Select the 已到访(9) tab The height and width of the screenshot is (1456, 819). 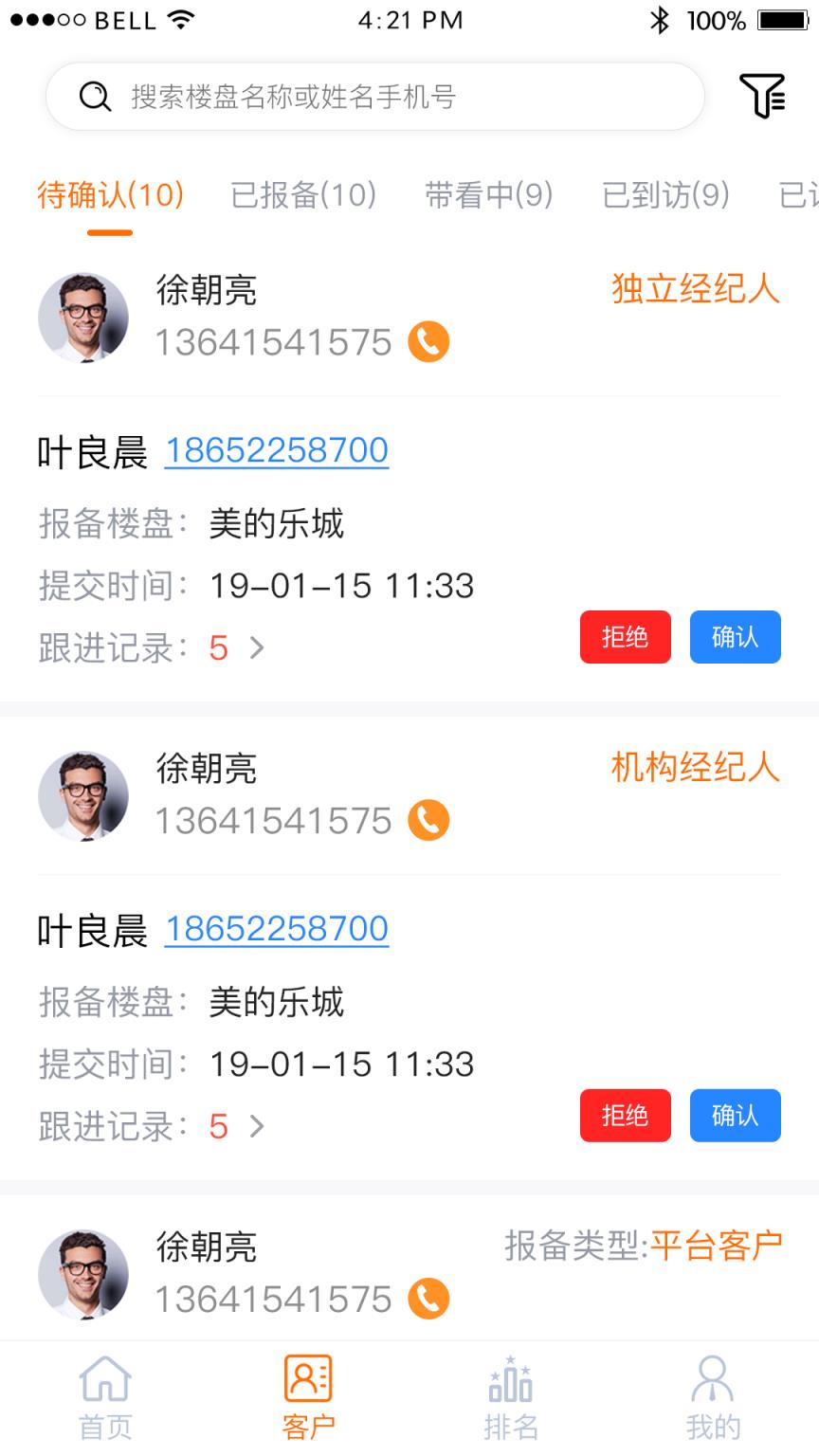[664, 196]
